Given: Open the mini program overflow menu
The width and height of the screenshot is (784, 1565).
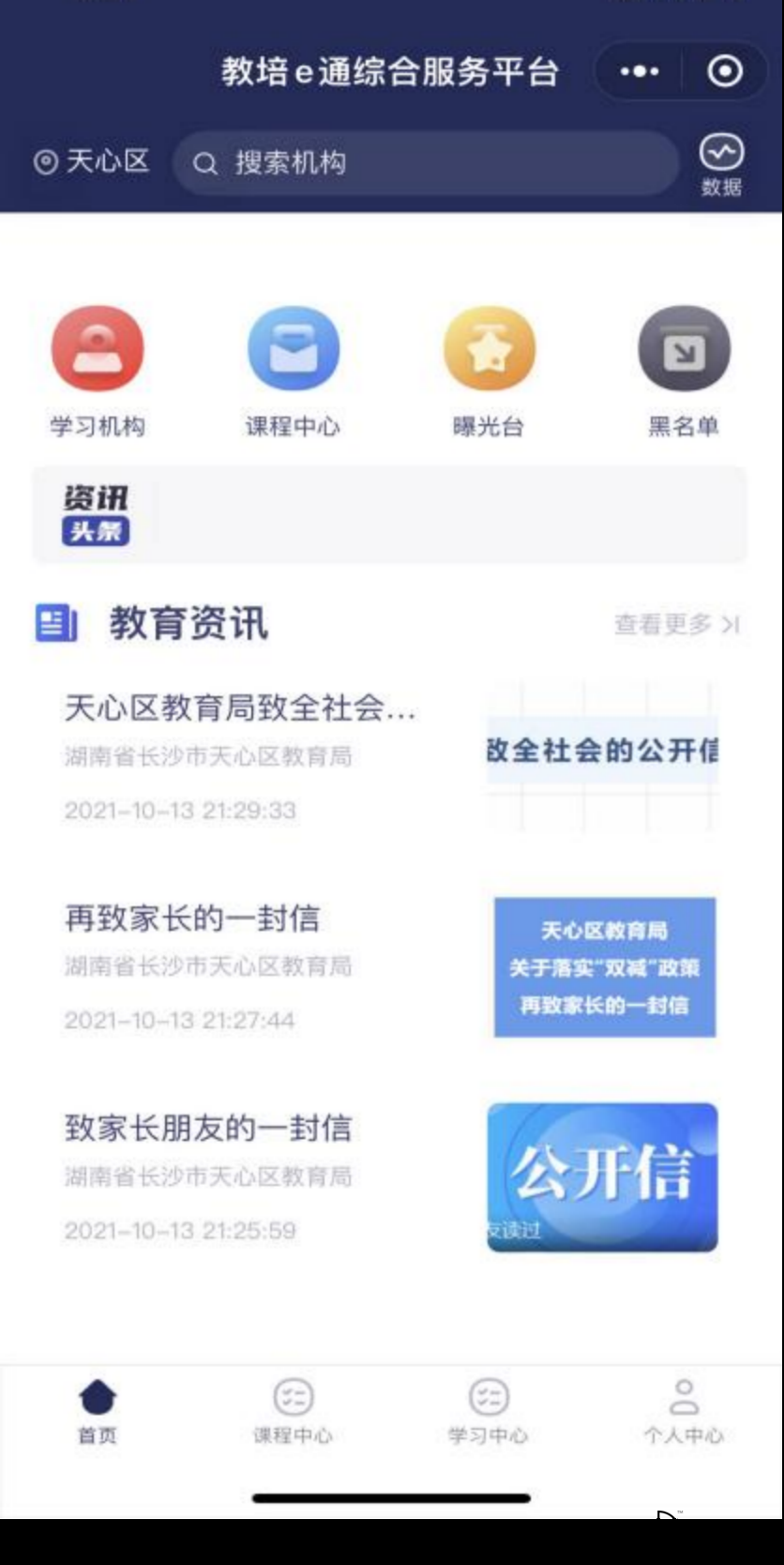Looking at the screenshot, I should pos(640,71).
